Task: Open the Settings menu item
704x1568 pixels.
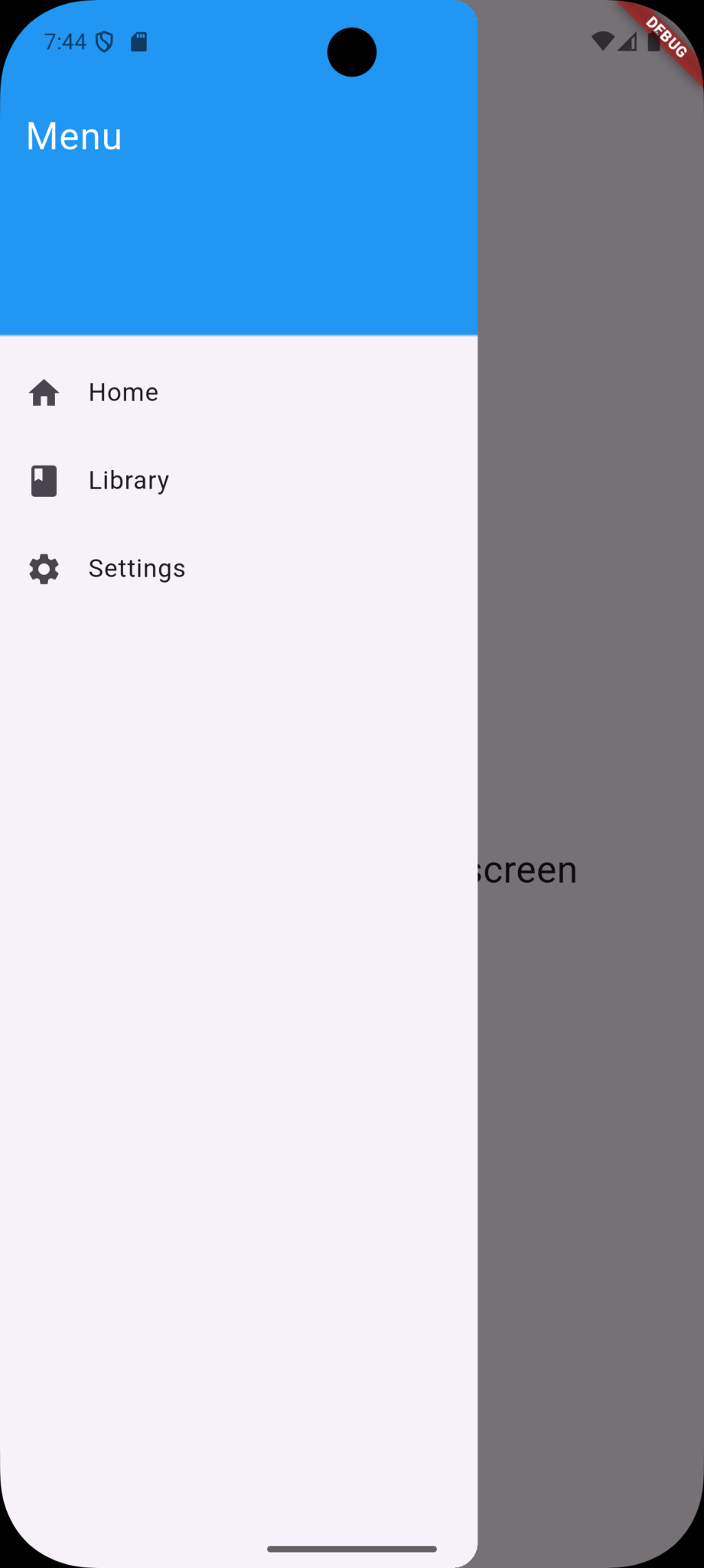Action: (136, 569)
